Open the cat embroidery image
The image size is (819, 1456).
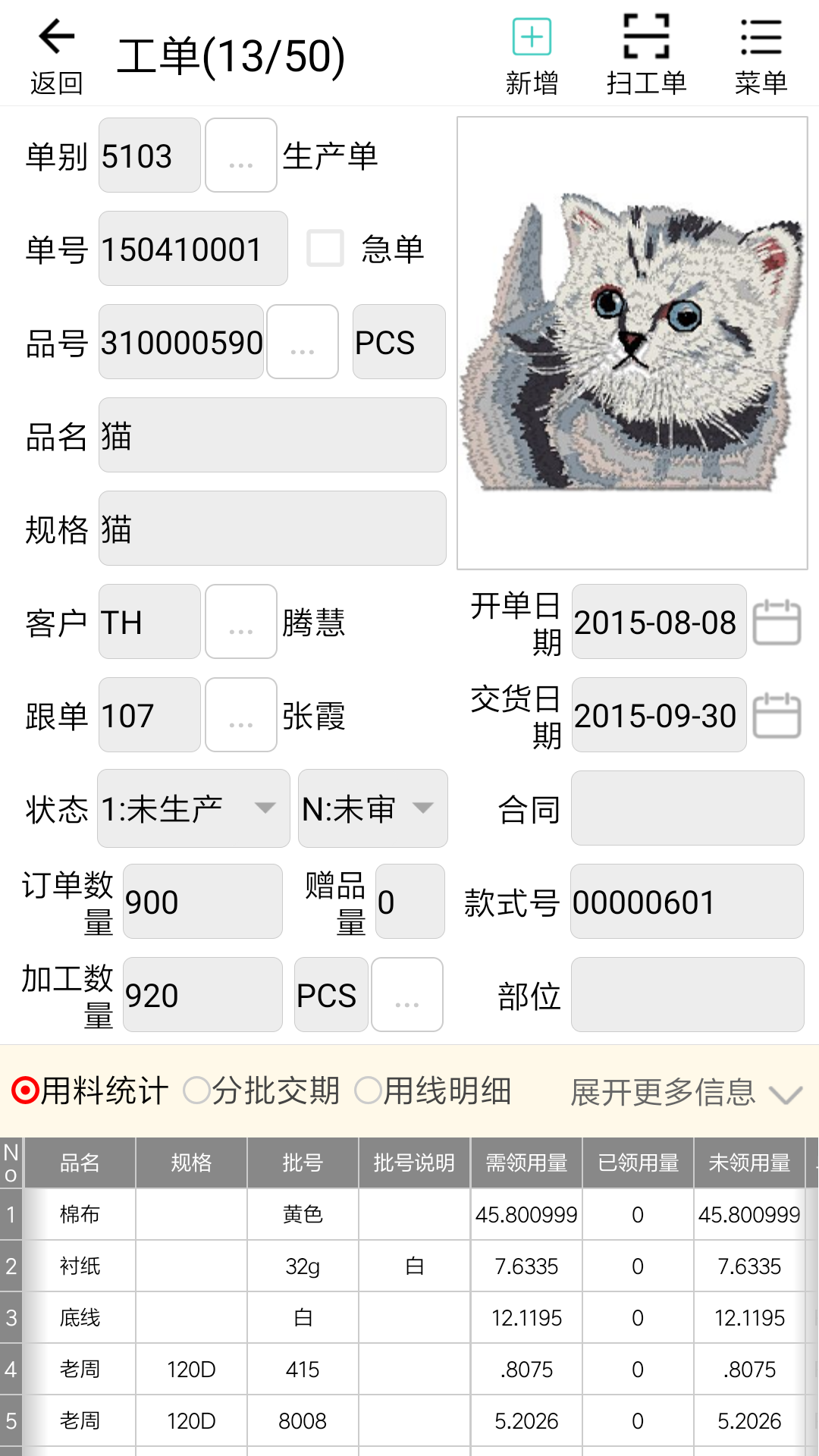(632, 343)
